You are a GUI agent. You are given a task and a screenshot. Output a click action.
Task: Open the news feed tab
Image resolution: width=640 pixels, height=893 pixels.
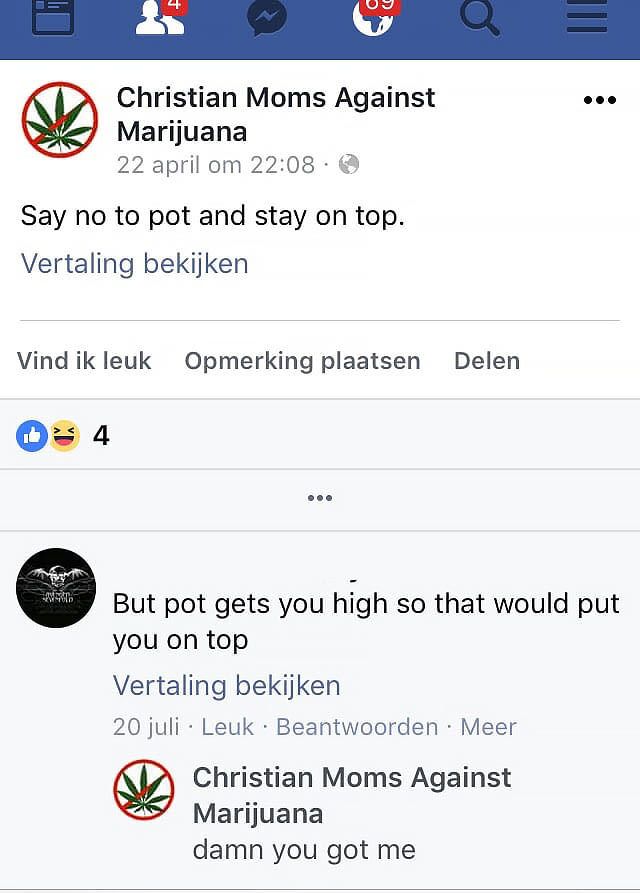(x=52, y=18)
